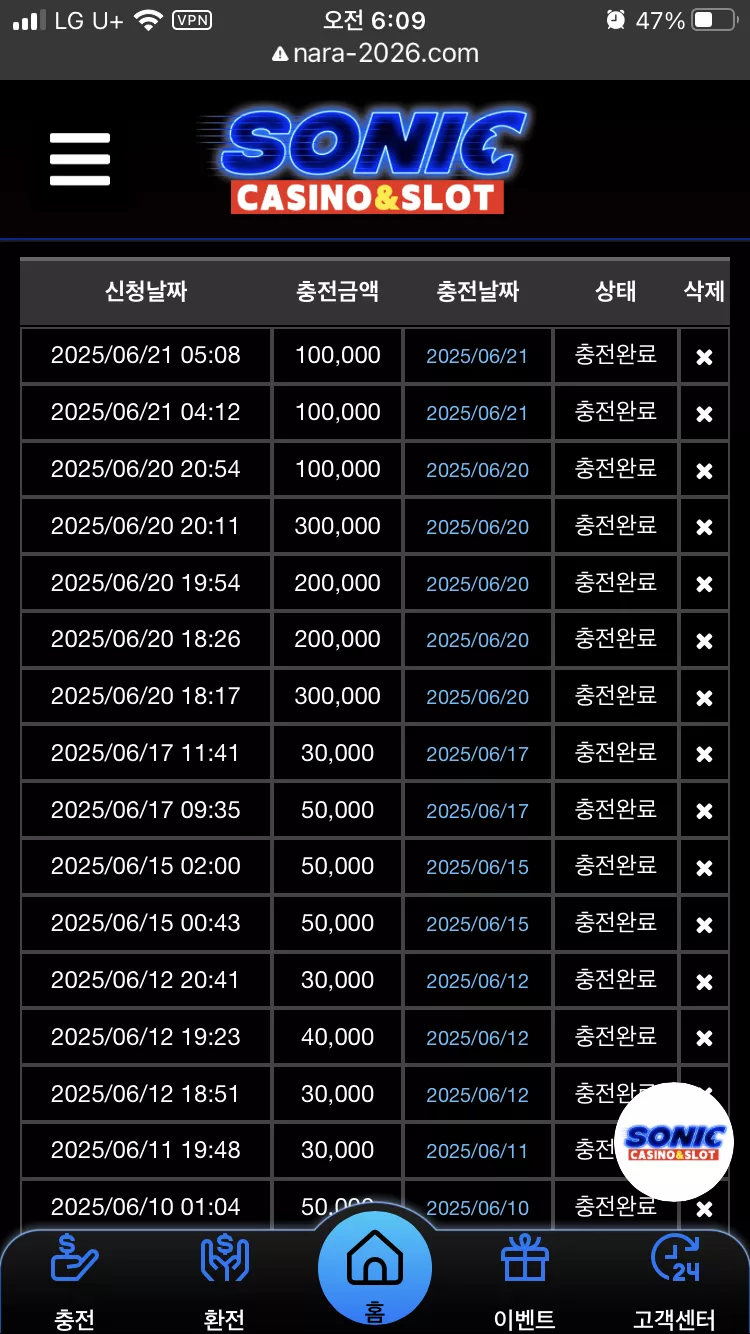This screenshot has width=750, height=1334.
Task: Remove the 2025/06/20 20:11 entry
Action: (704, 527)
